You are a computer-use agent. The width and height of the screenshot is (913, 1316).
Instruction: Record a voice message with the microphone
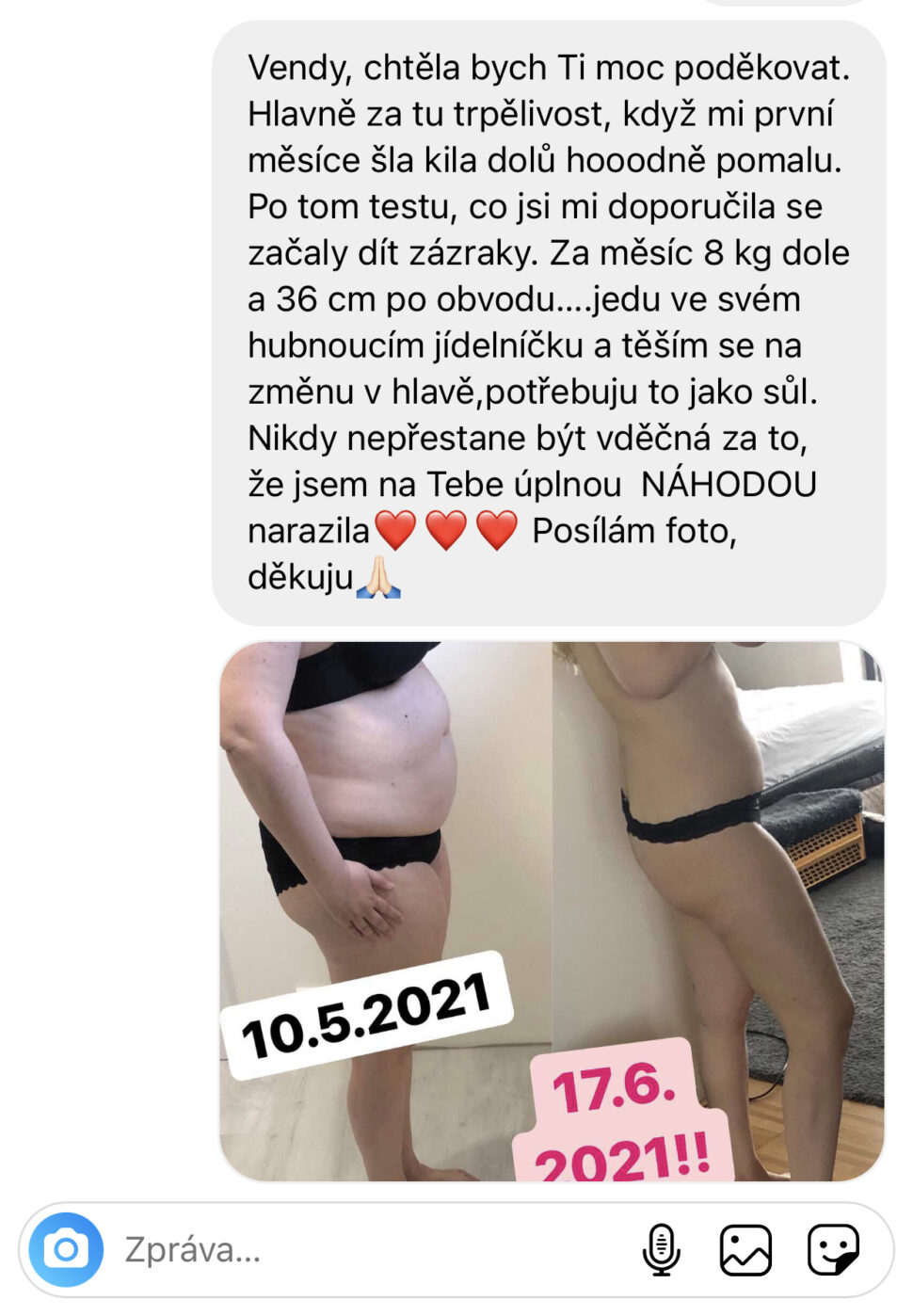point(661,1249)
